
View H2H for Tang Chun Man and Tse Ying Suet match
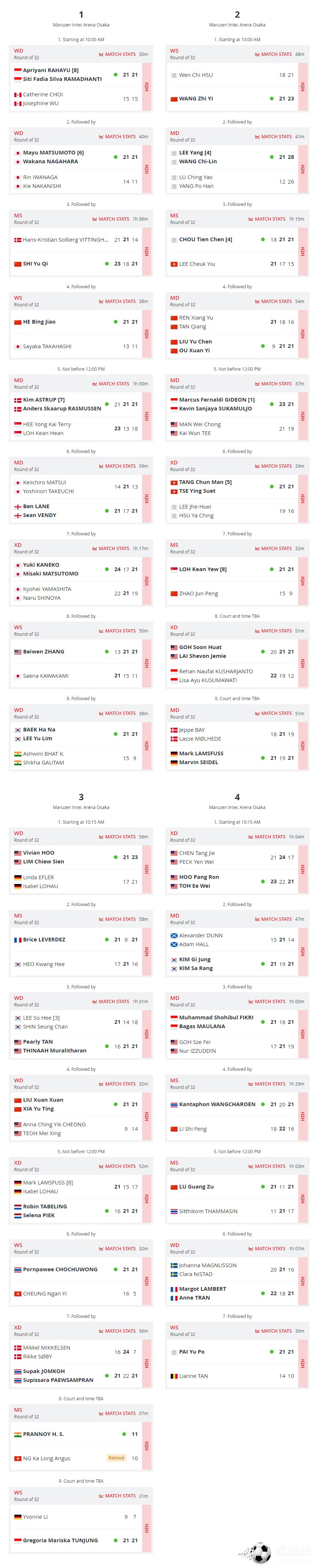302,499
